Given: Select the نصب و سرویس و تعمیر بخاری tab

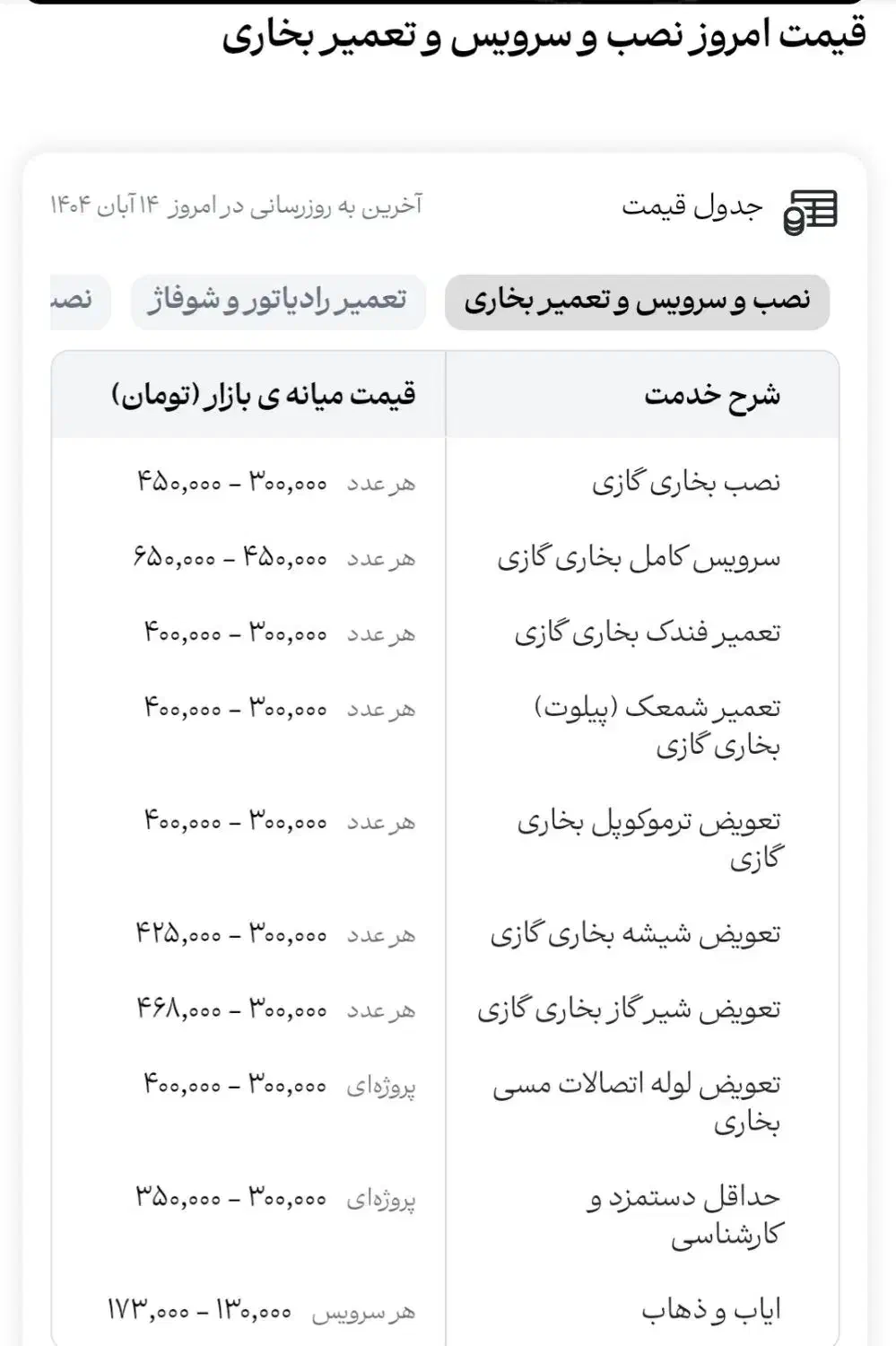Looking at the screenshot, I should coord(637,303).
